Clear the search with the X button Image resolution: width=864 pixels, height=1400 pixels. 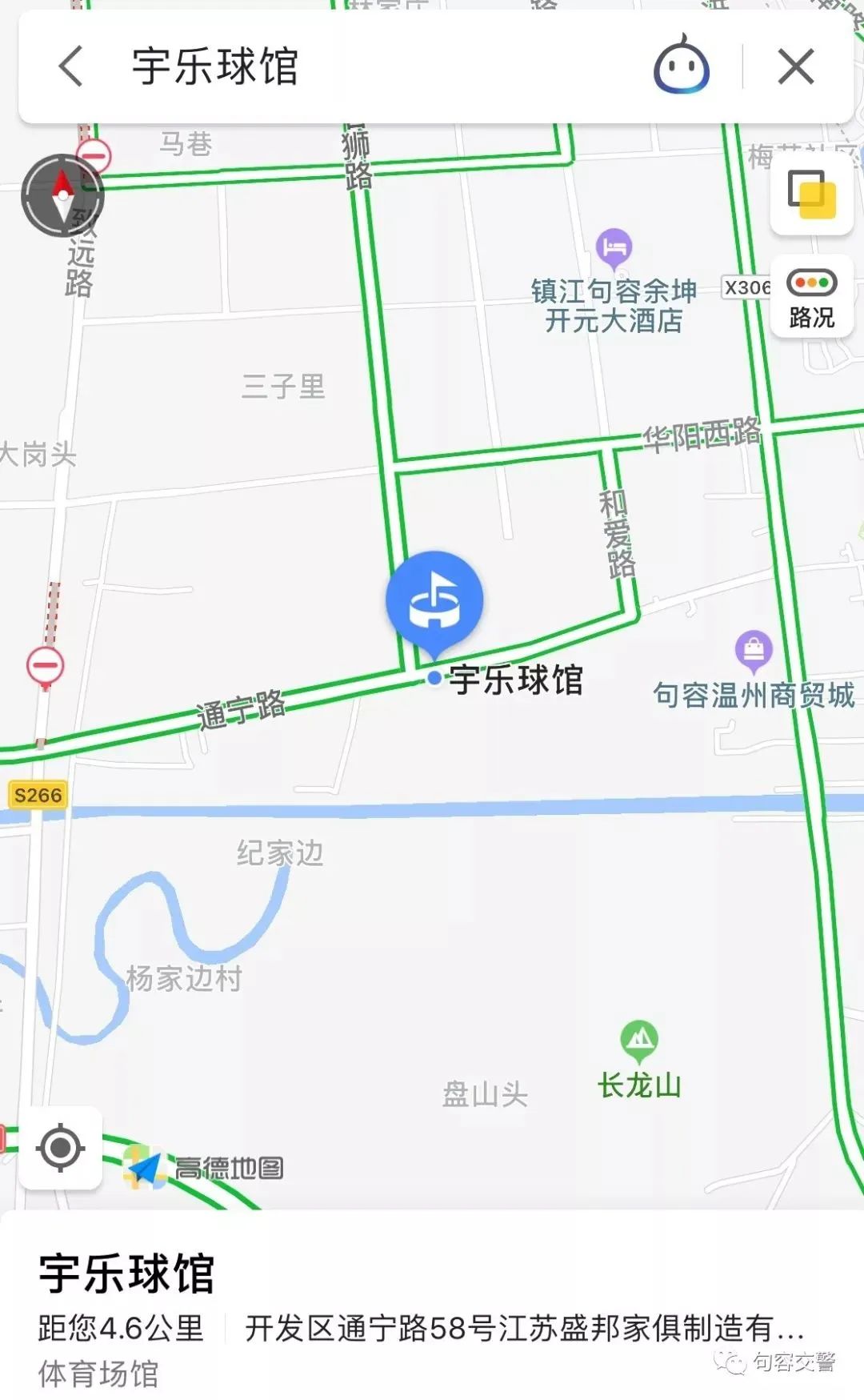tap(796, 66)
